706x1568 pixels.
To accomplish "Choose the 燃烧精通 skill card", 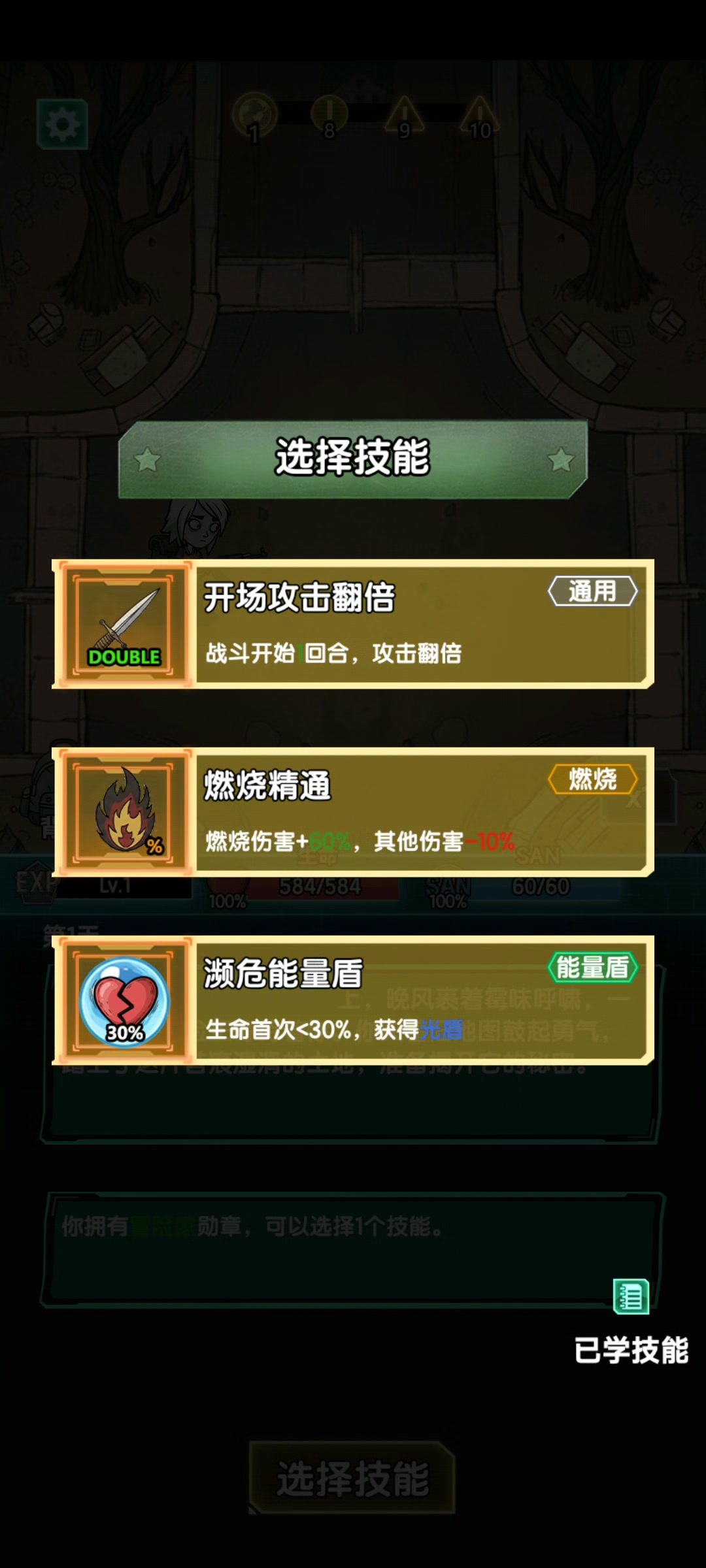I will click(x=353, y=812).
